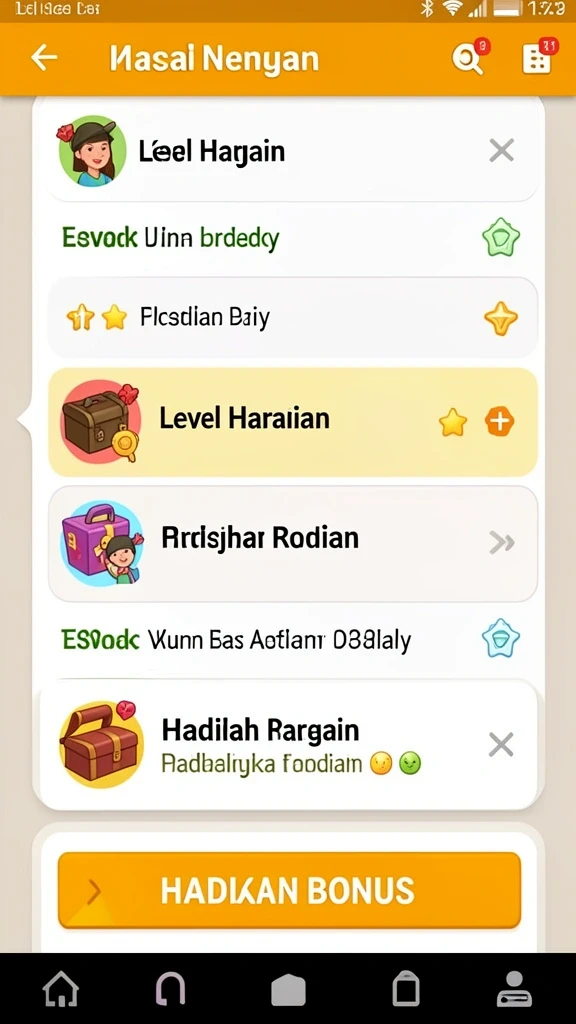Tap the green badge beside Esvock Uinn
This screenshot has width=576, height=1024.
(501, 237)
